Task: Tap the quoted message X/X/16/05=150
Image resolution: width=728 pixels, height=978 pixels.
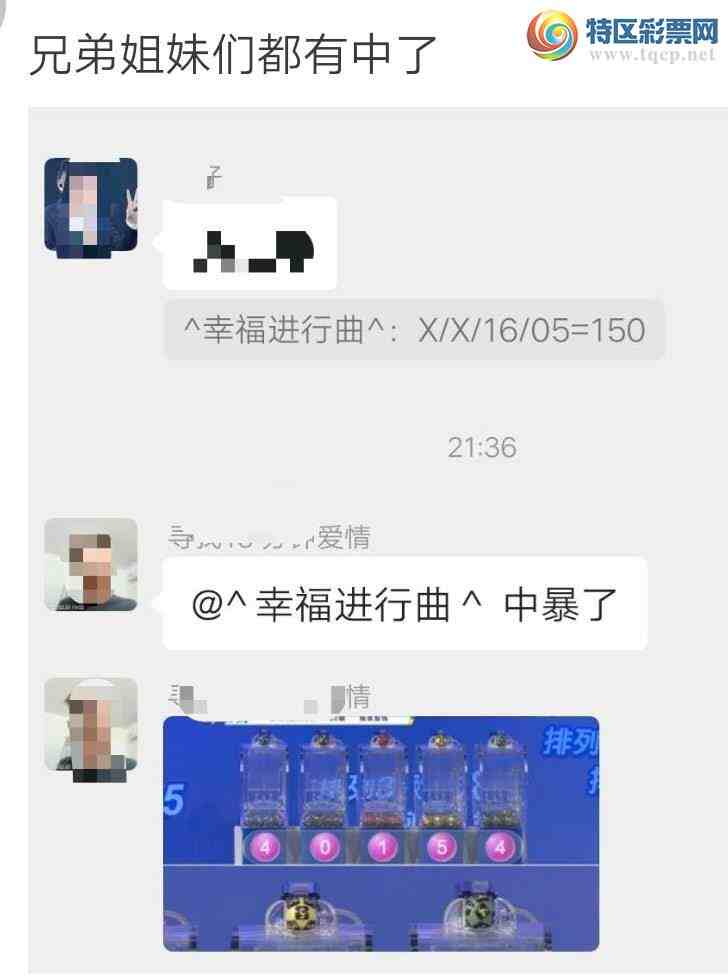Action: coord(414,330)
